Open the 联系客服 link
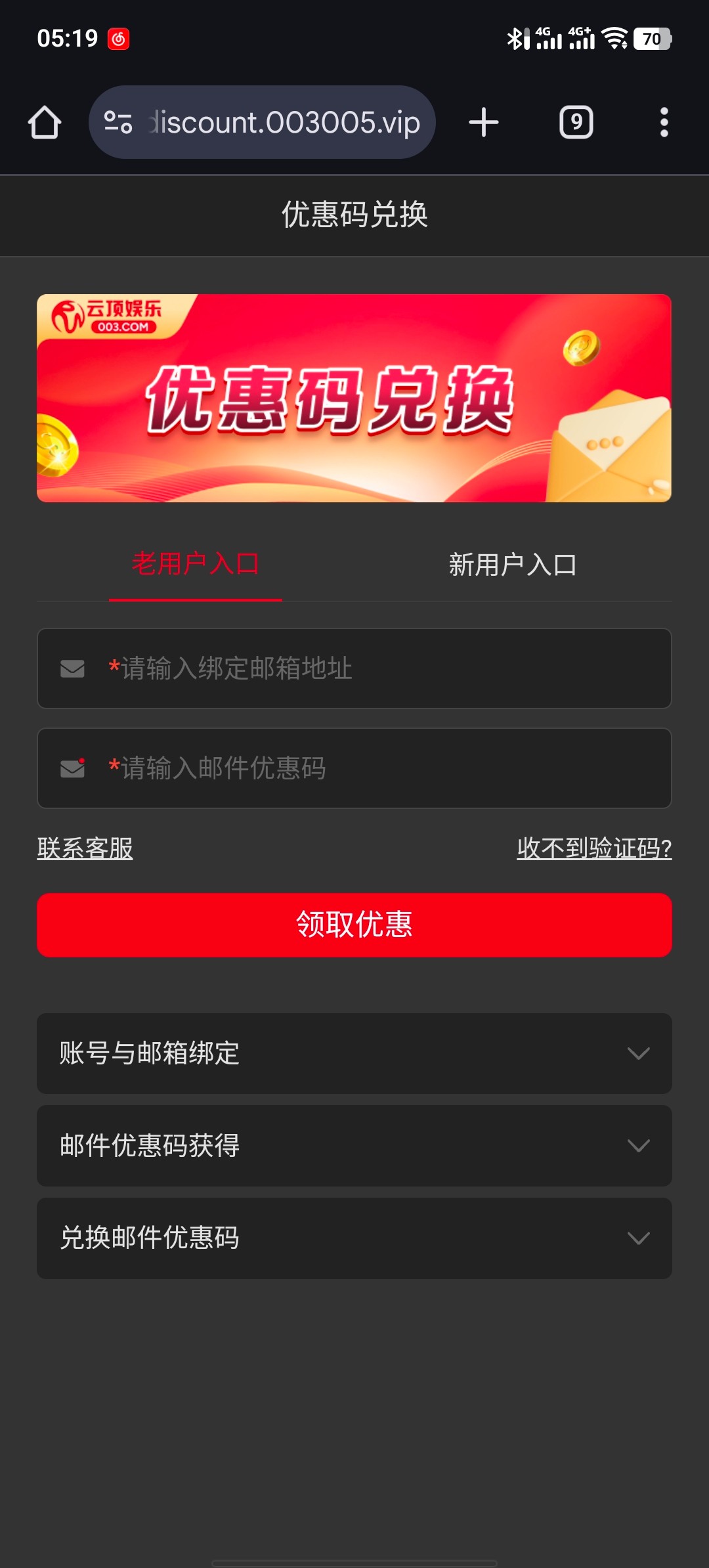 pyautogui.click(x=85, y=848)
